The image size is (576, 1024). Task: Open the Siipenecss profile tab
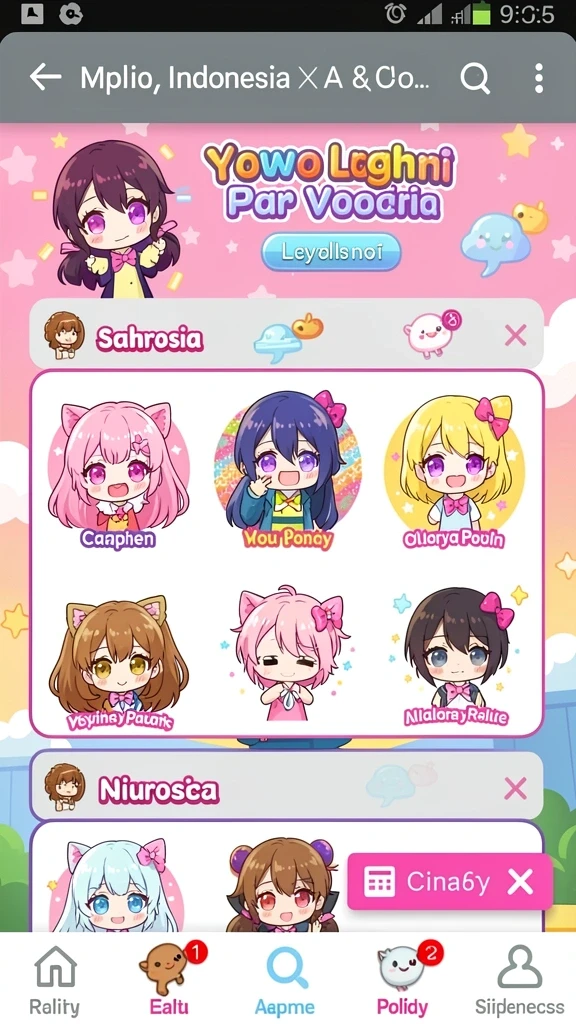tap(519, 980)
